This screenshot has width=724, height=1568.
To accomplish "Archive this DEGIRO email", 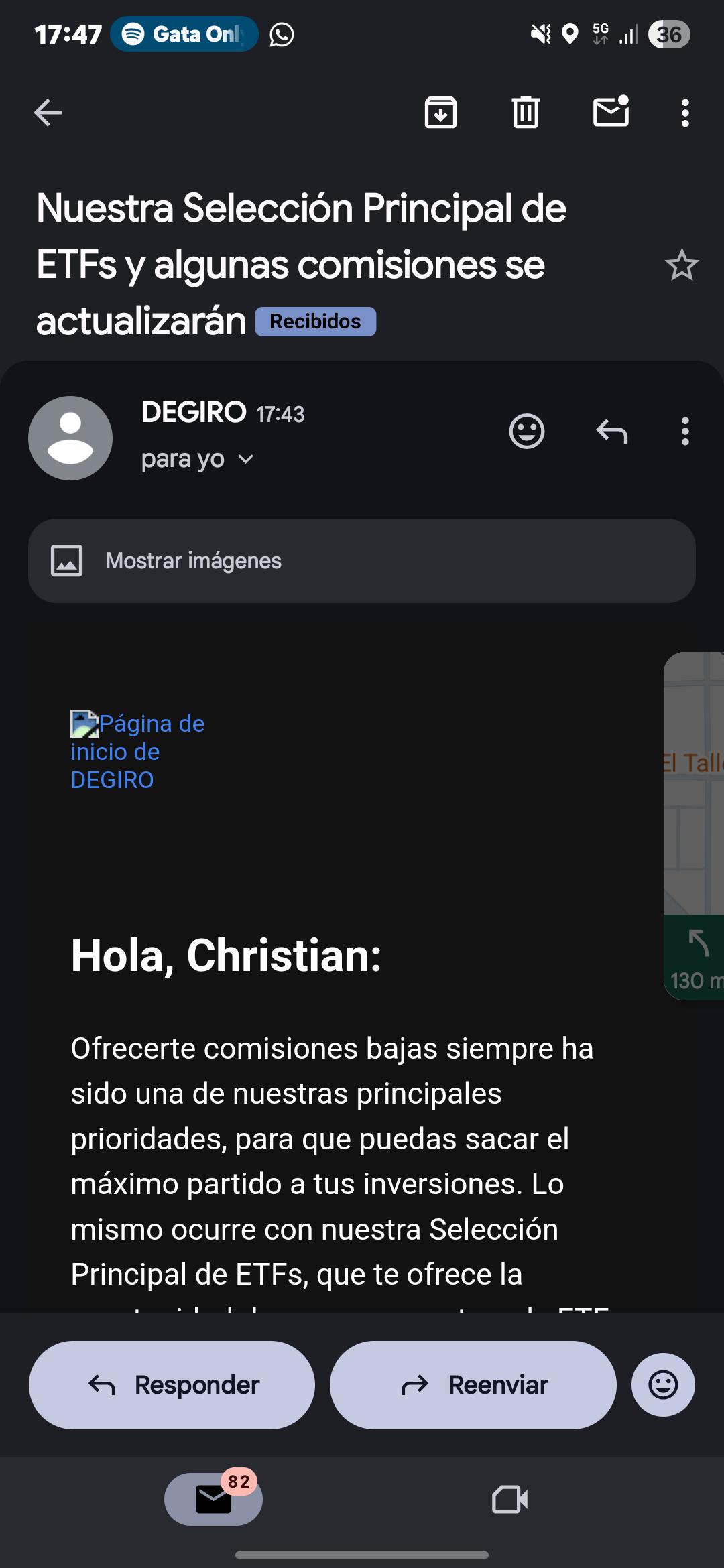I will pos(441,113).
